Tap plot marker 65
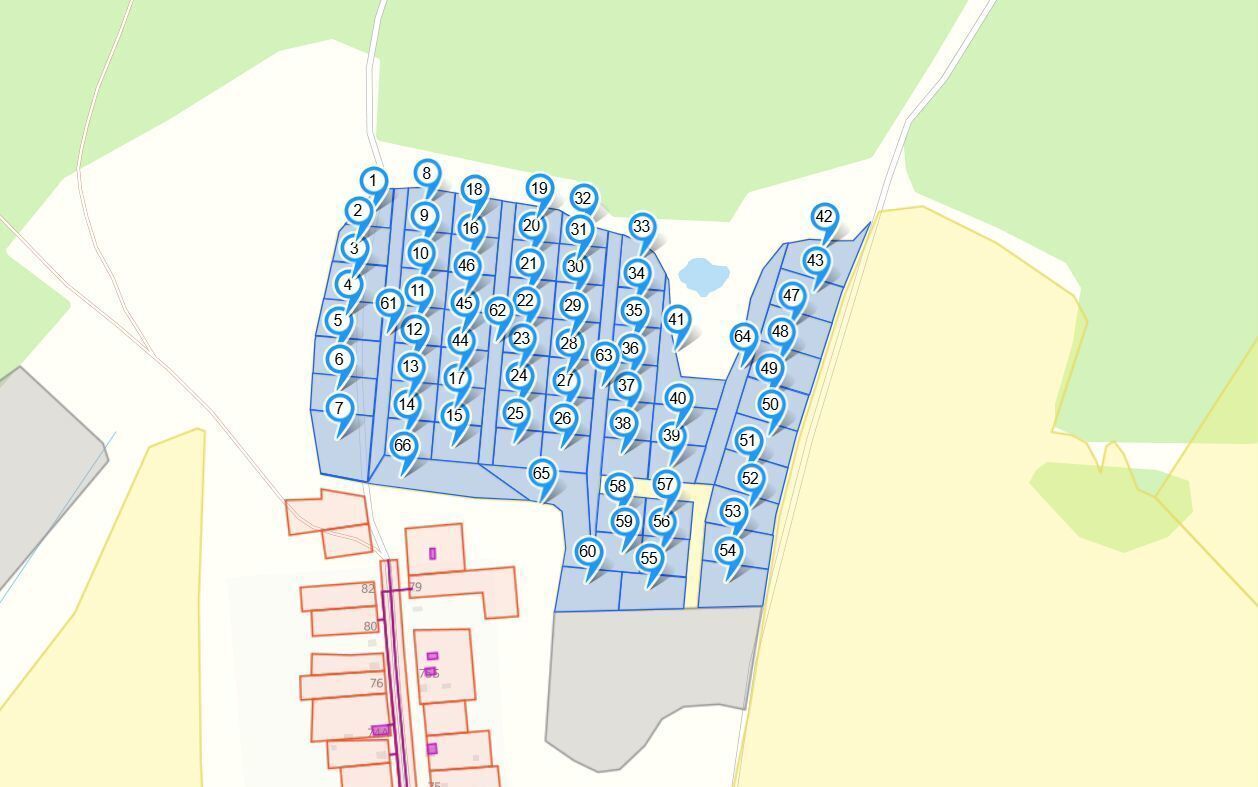The height and width of the screenshot is (787, 1258). tap(542, 472)
